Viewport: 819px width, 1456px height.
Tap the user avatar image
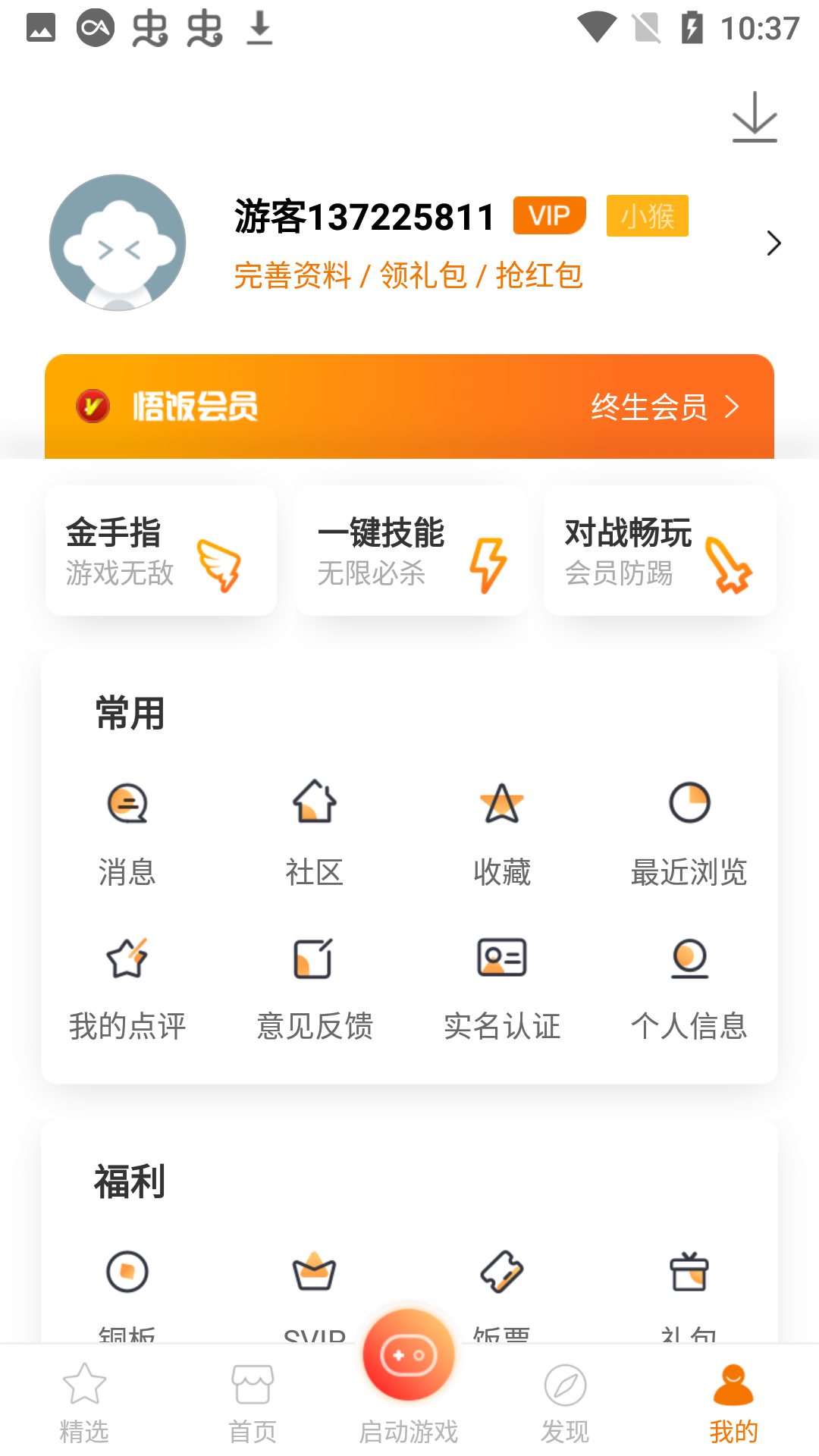117,241
